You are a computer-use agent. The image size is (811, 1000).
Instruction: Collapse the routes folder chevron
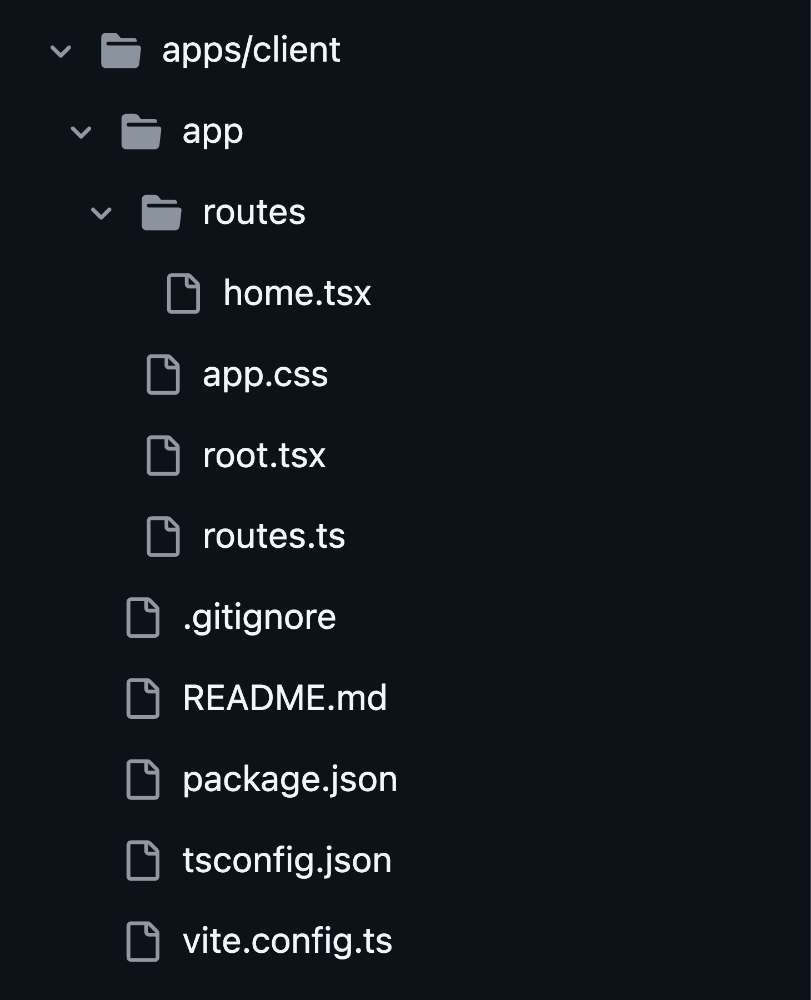click(101, 212)
